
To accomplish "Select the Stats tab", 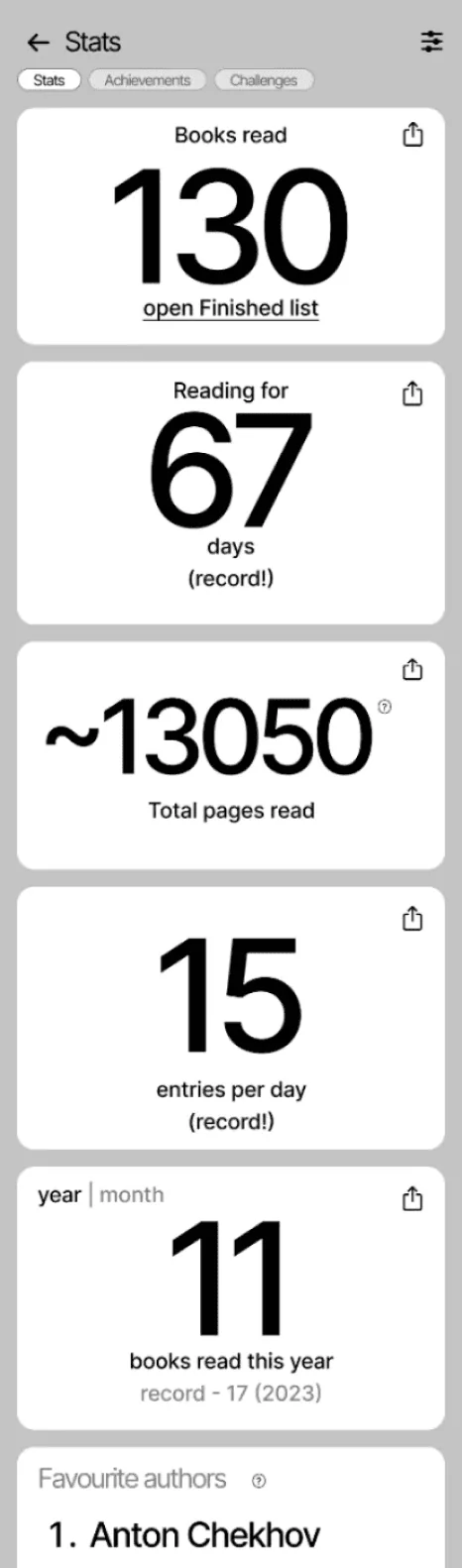I will click(x=49, y=80).
